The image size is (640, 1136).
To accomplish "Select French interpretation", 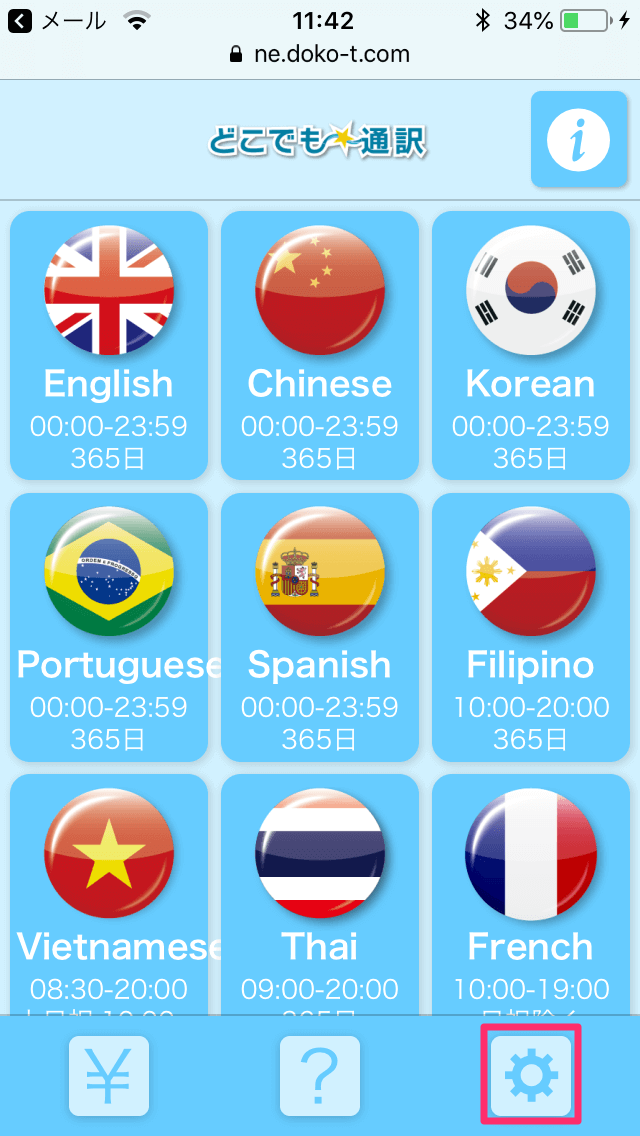I will tap(530, 895).
